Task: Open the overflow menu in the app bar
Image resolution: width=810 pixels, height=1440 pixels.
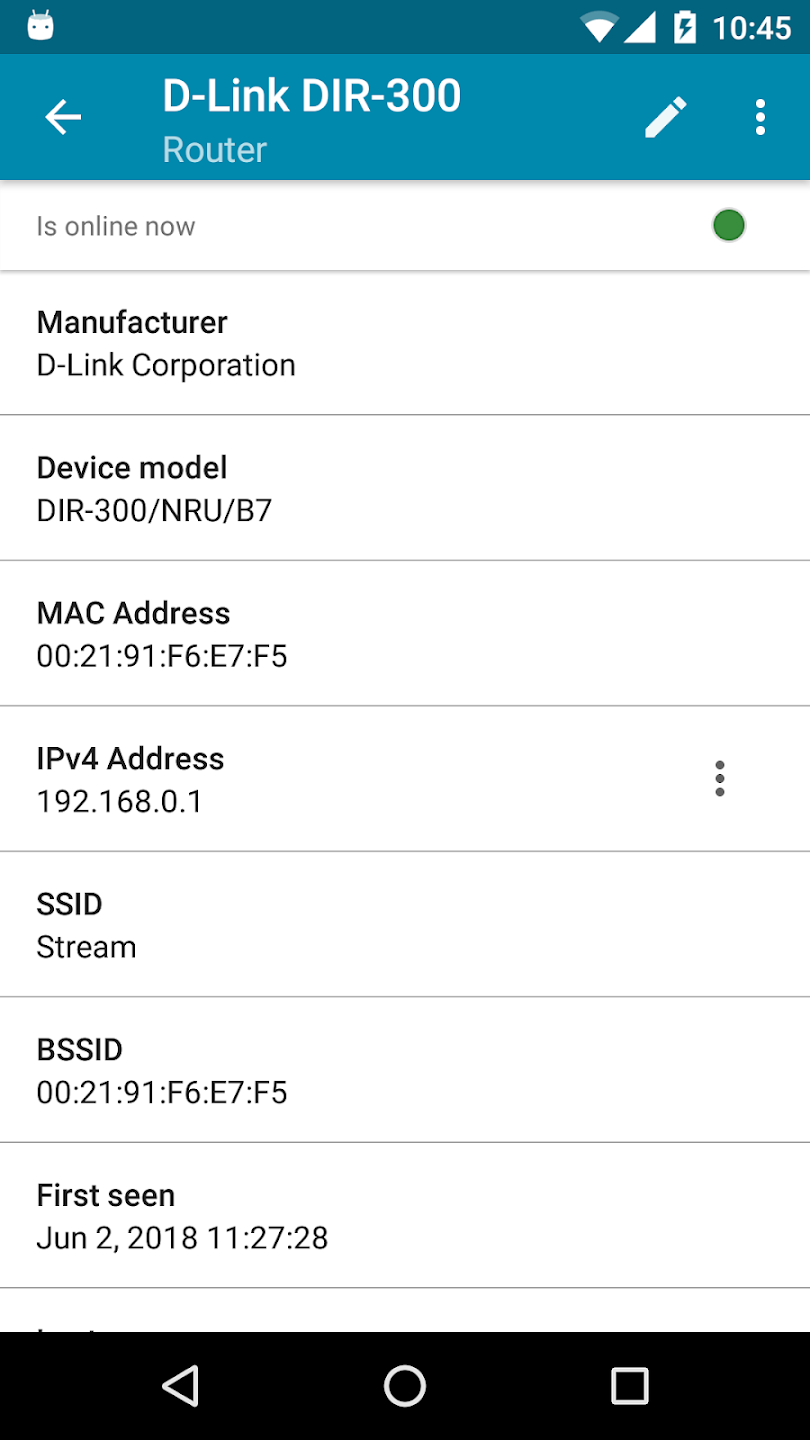Action: coord(760,118)
